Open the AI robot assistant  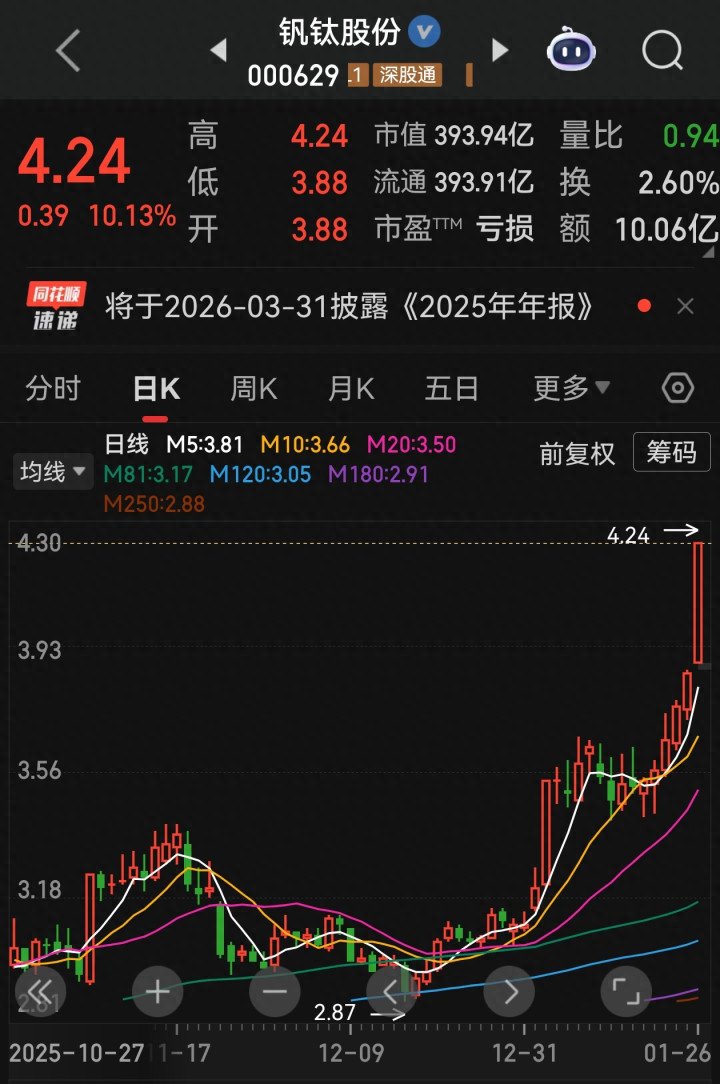pos(571,50)
